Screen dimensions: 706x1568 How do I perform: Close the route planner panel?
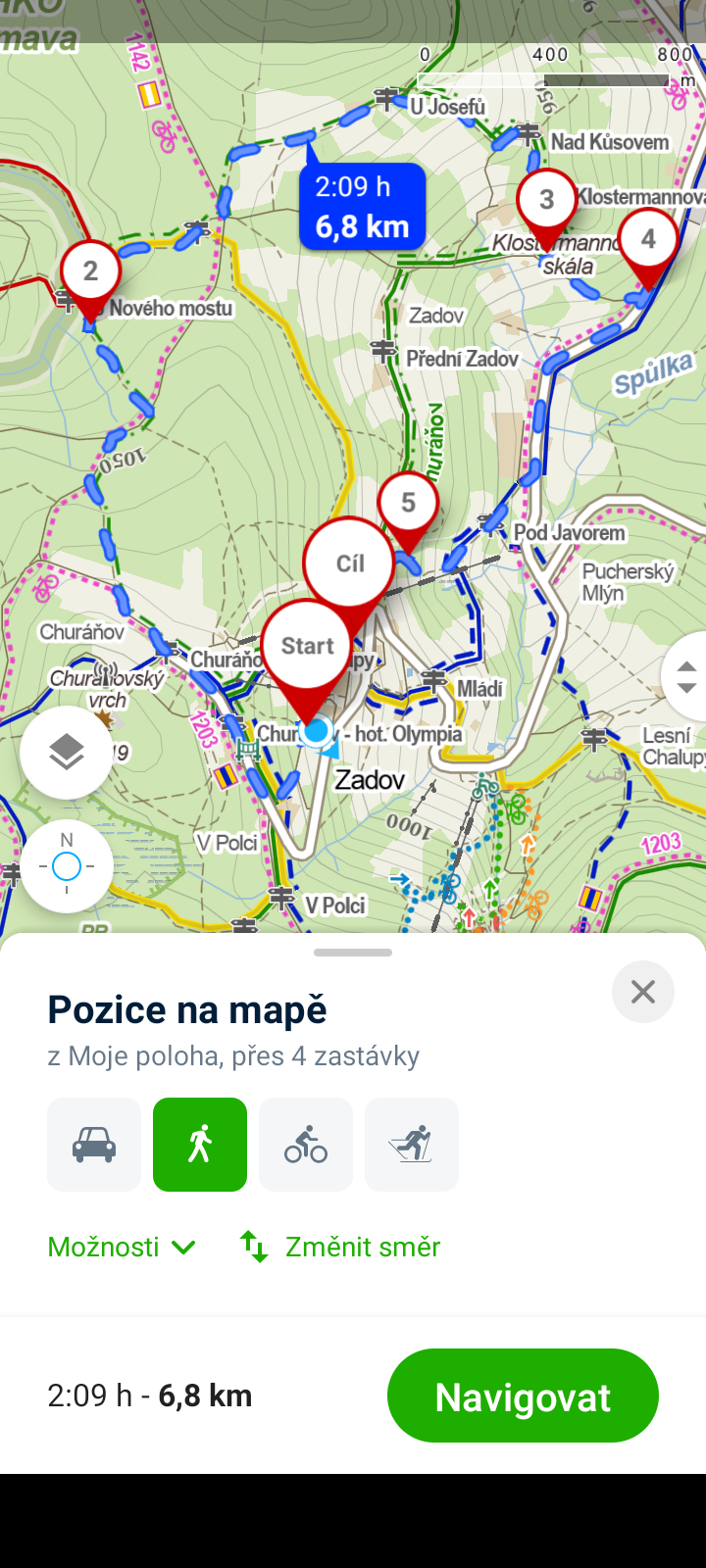coord(643,992)
